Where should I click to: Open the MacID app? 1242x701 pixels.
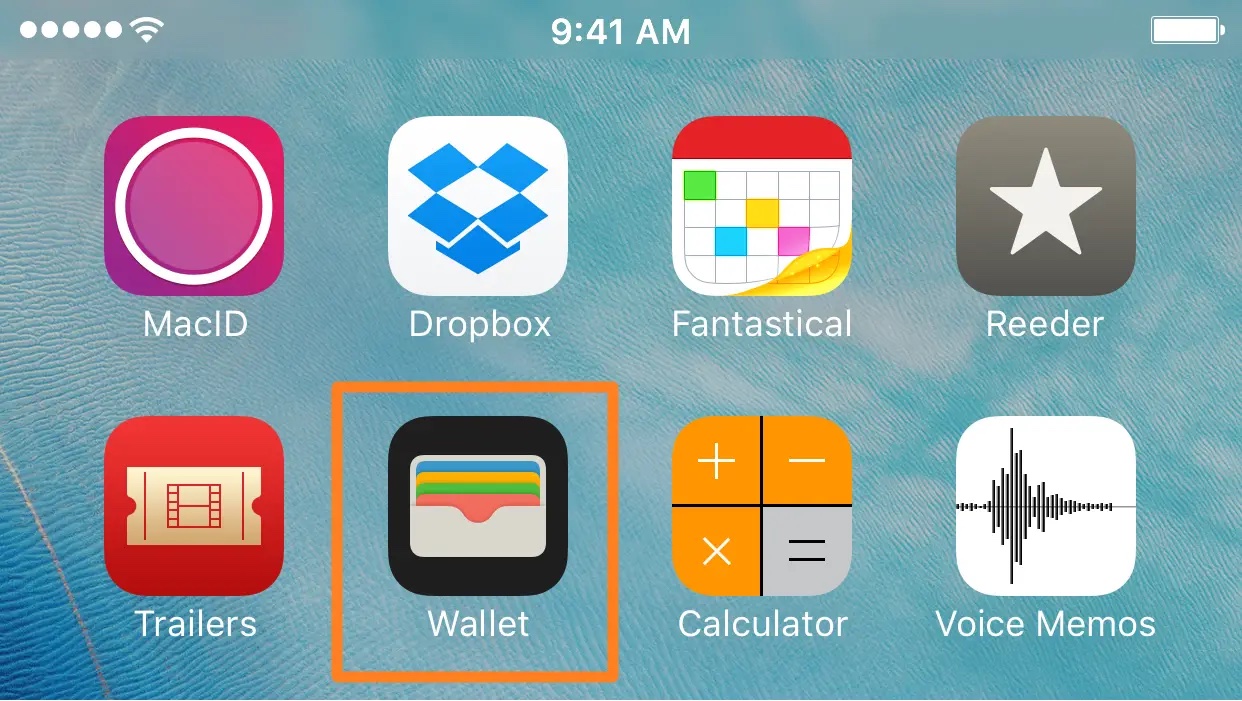[x=194, y=206]
